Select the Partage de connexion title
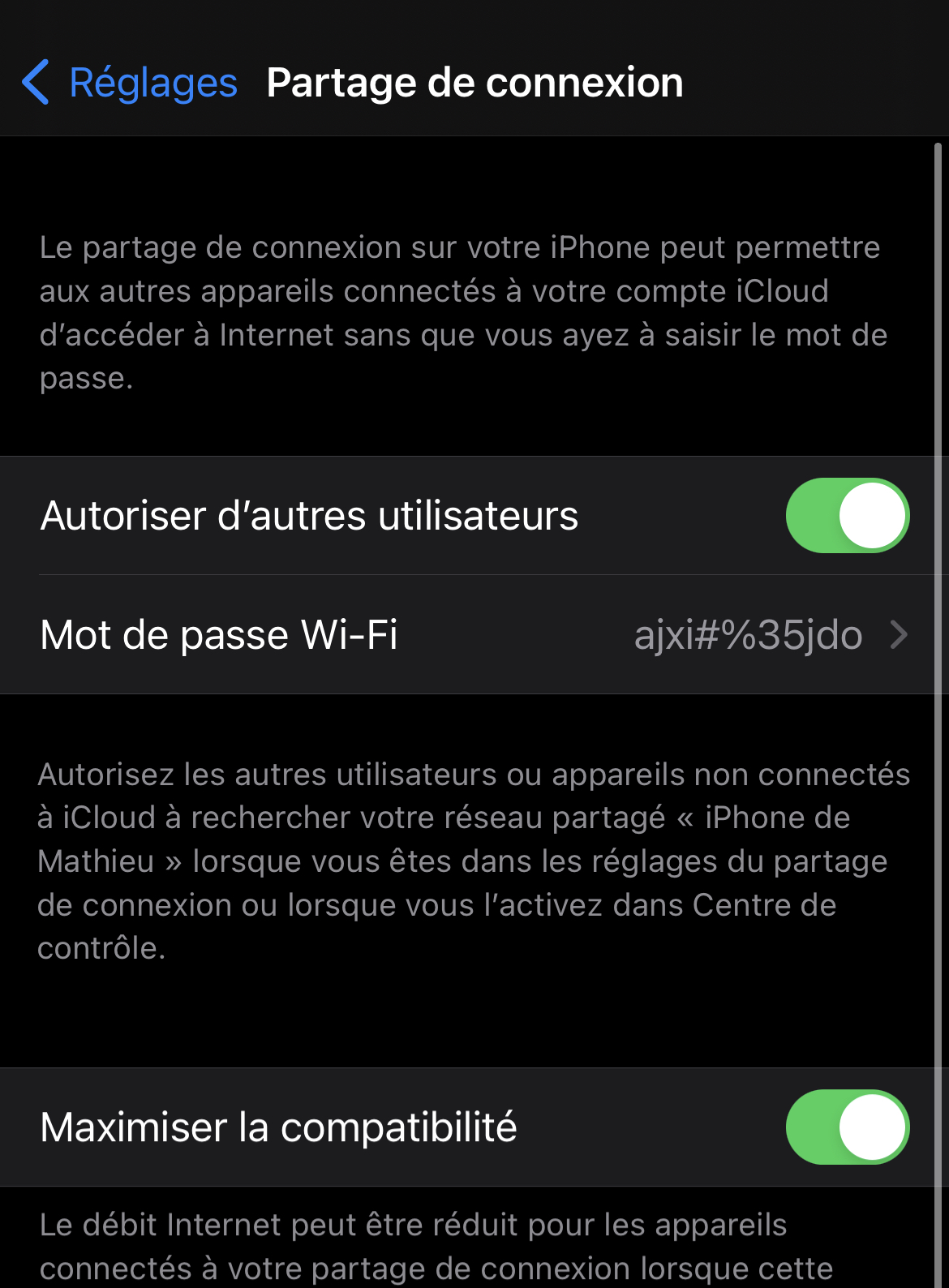 click(x=474, y=82)
